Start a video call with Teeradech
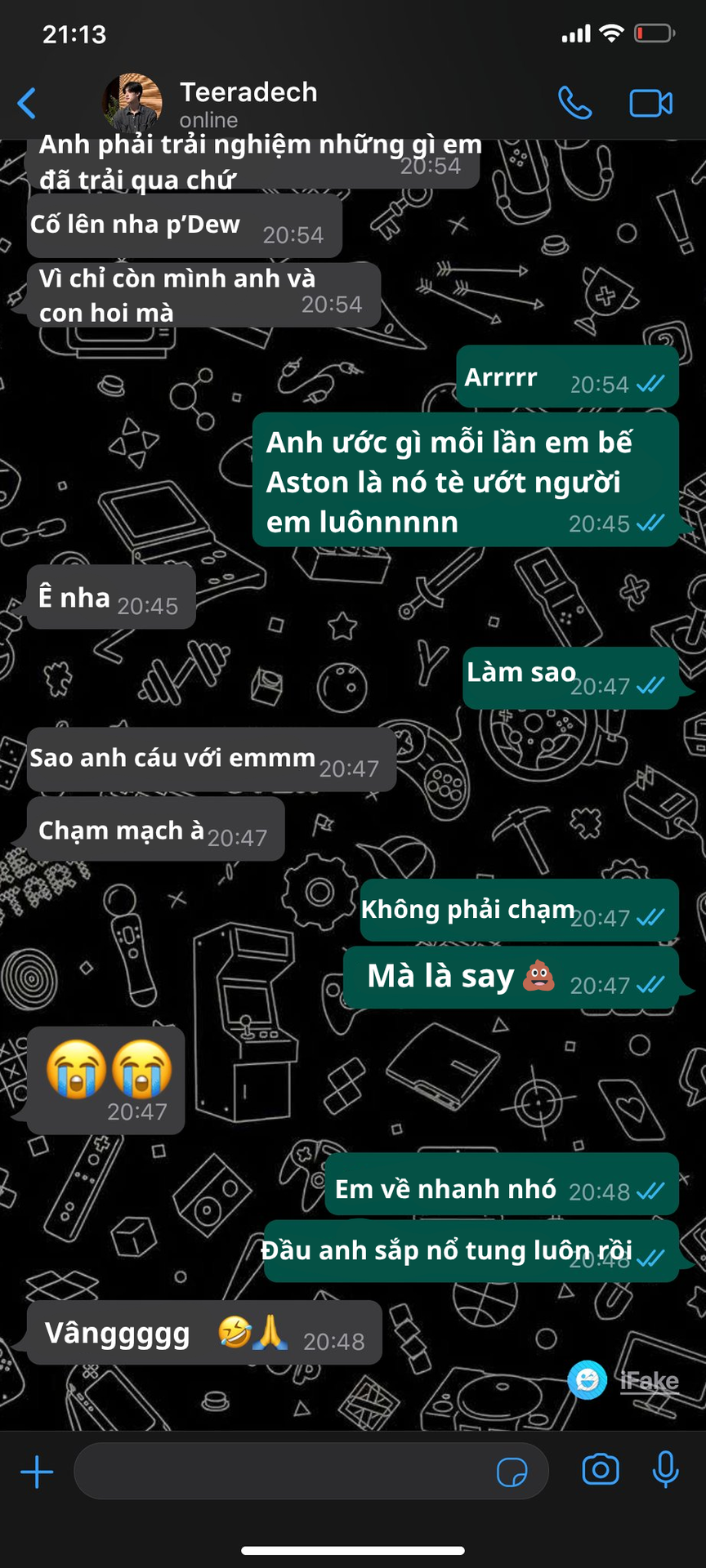706x1568 pixels. [651, 103]
